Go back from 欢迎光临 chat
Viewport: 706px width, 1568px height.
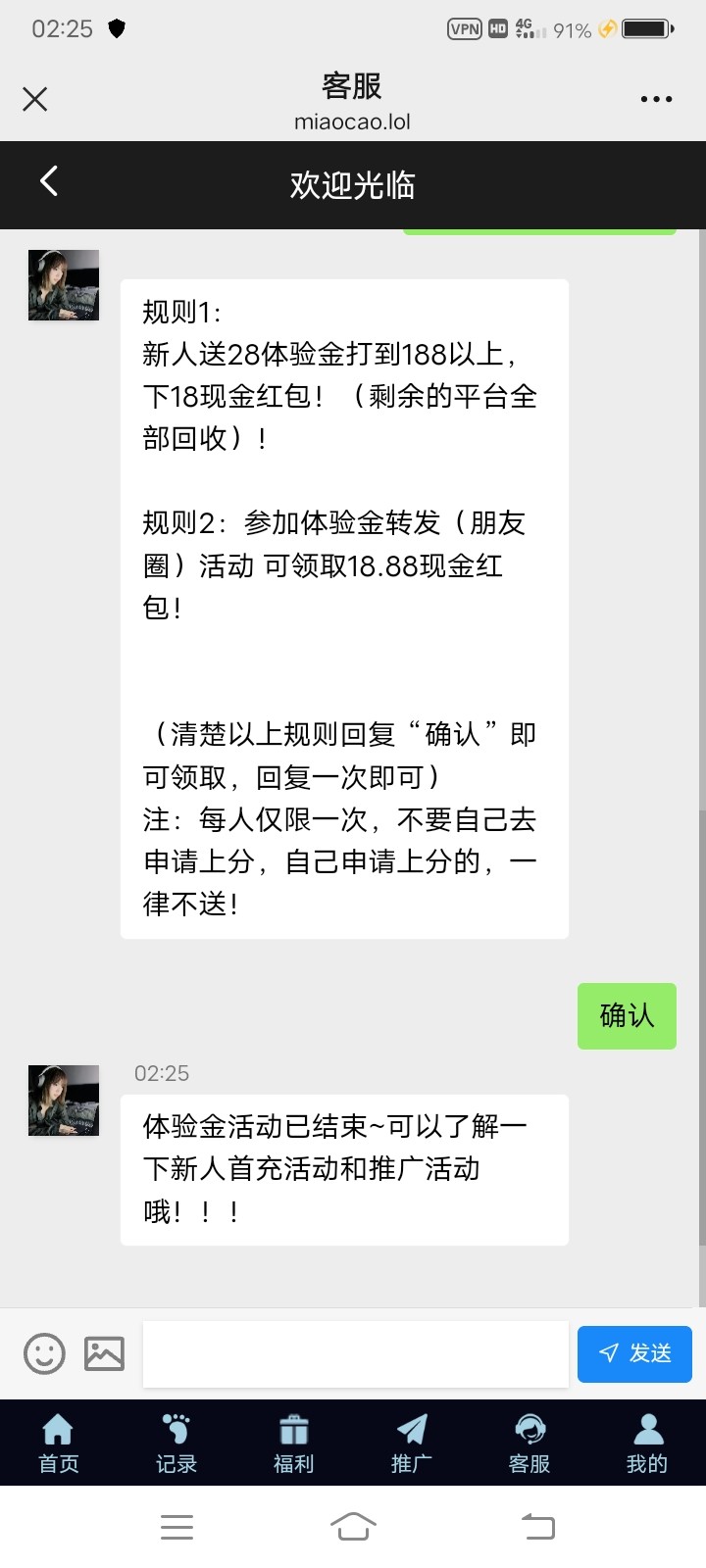(x=49, y=181)
